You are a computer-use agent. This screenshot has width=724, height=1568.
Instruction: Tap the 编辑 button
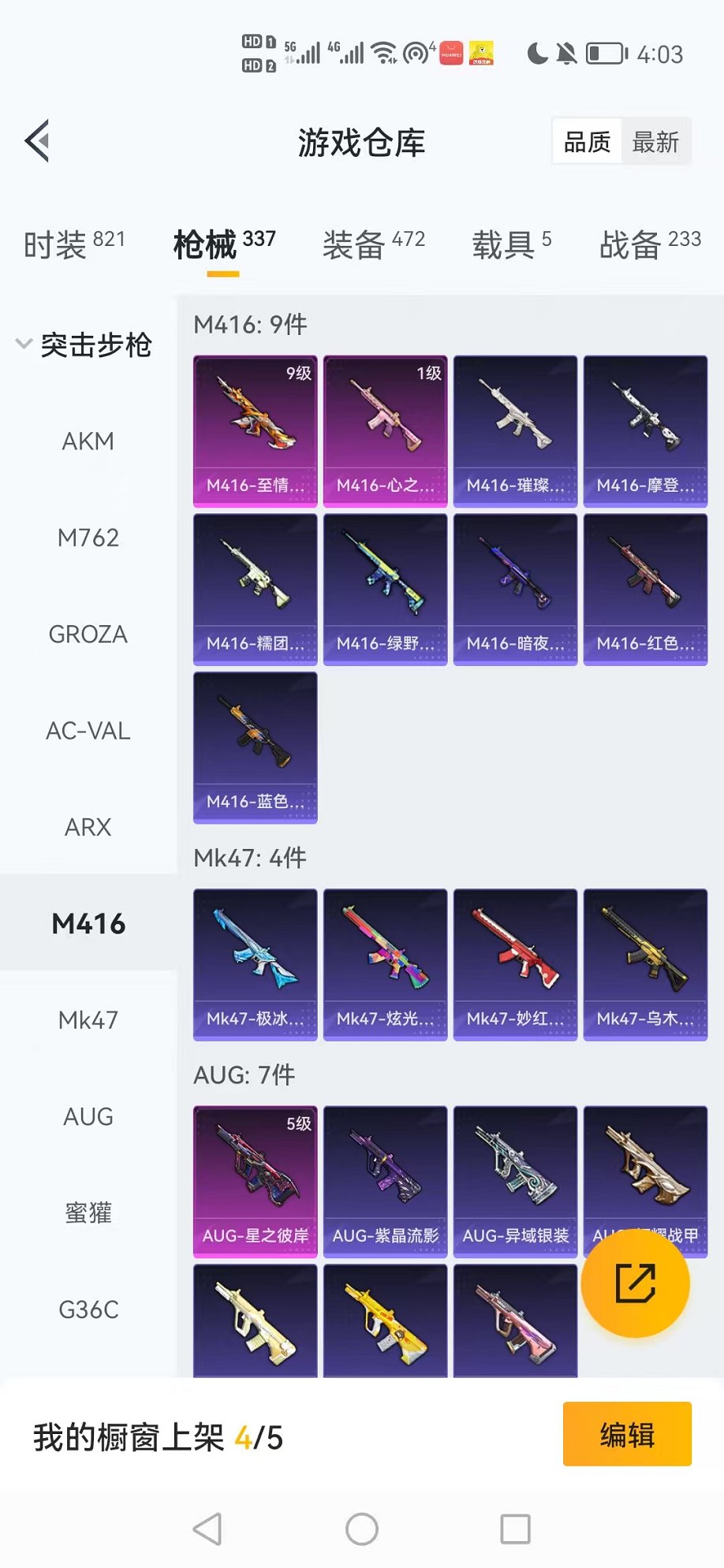tap(627, 1434)
